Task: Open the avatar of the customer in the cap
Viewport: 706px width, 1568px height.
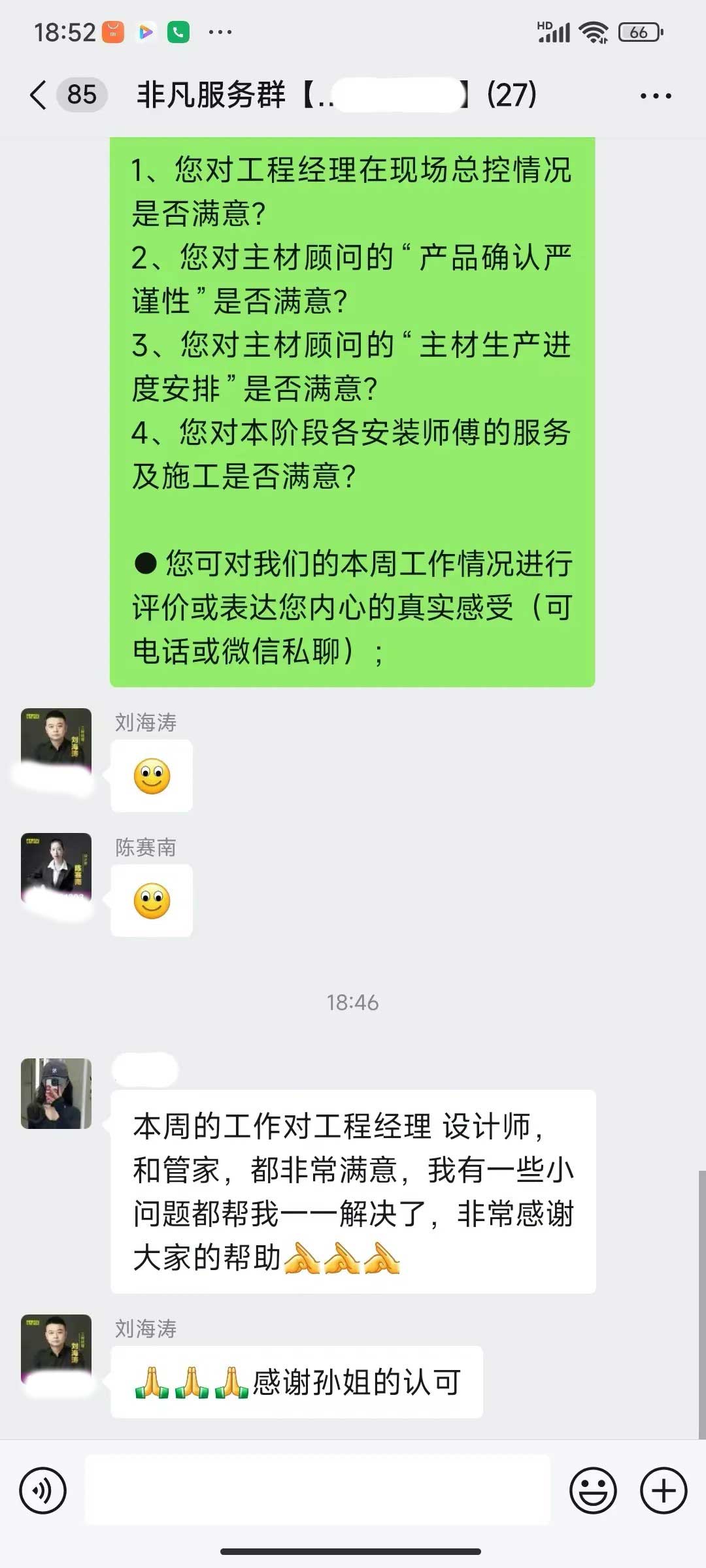Action: pyautogui.click(x=56, y=1094)
